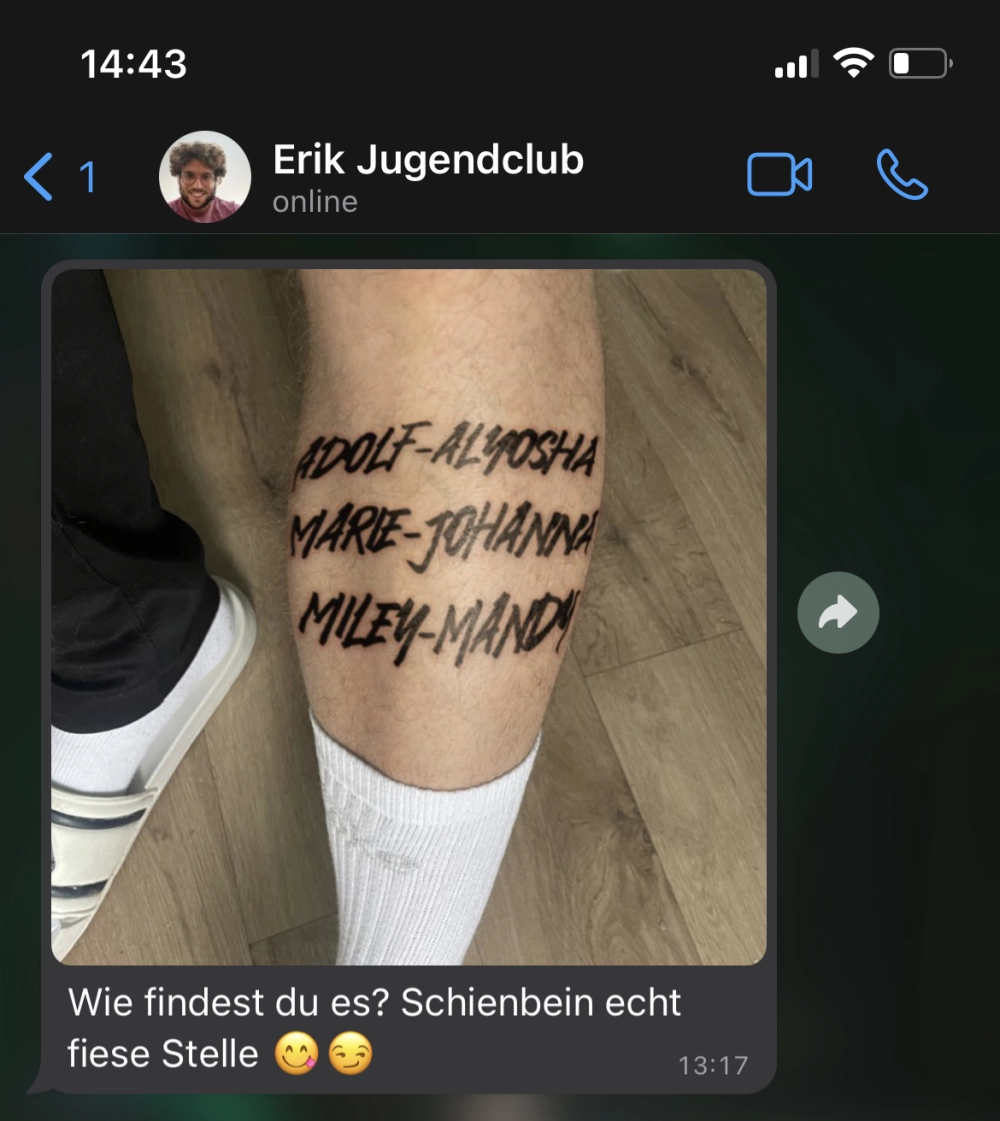Forward the photo using the arrow button
1000x1121 pixels.
click(x=838, y=613)
